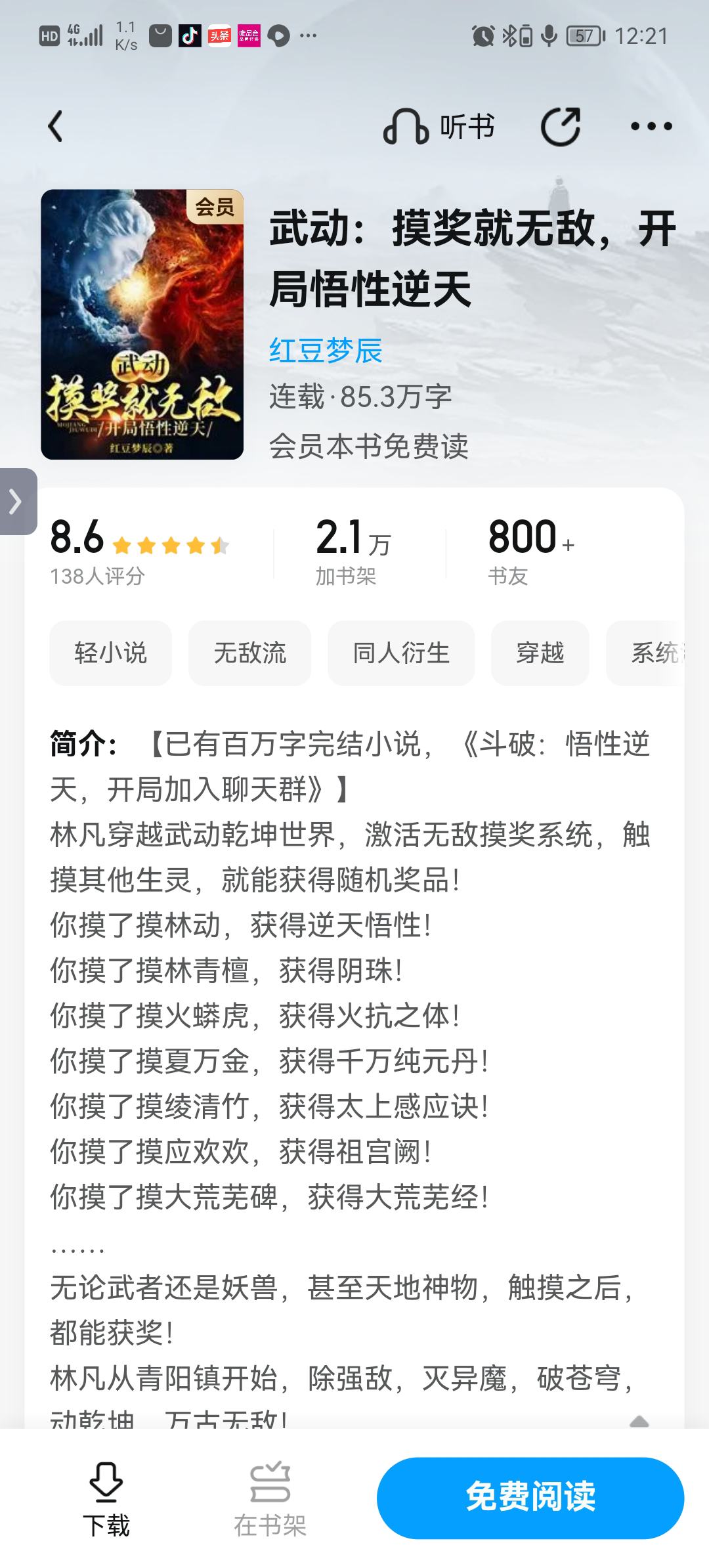Start reading with 免费阅读
This screenshot has height=1568, width=709.
tap(530, 1498)
